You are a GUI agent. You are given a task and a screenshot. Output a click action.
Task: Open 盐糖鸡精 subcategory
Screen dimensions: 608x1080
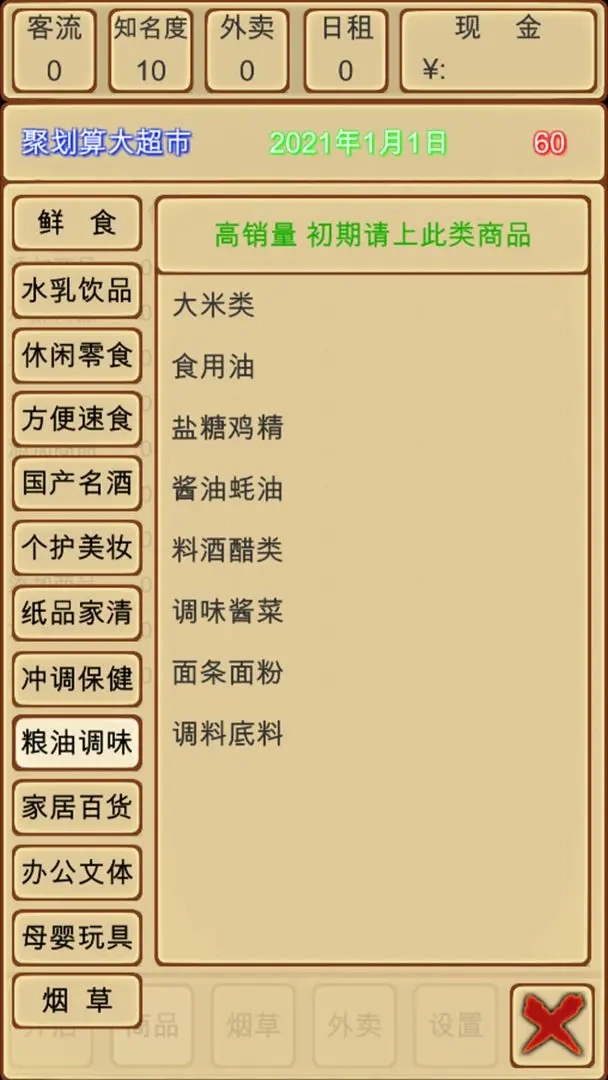(228, 428)
